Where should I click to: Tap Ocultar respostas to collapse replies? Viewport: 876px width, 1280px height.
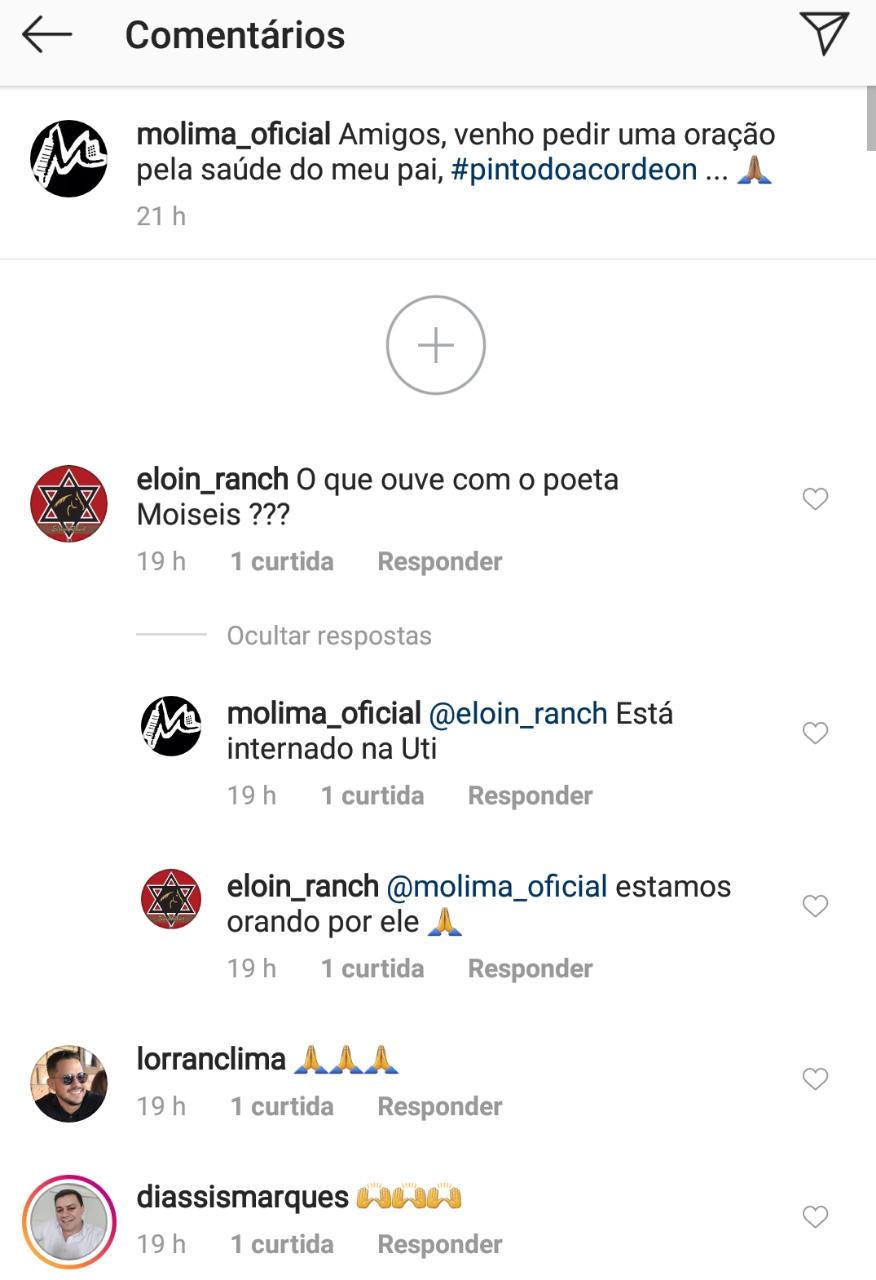pos(329,636)
